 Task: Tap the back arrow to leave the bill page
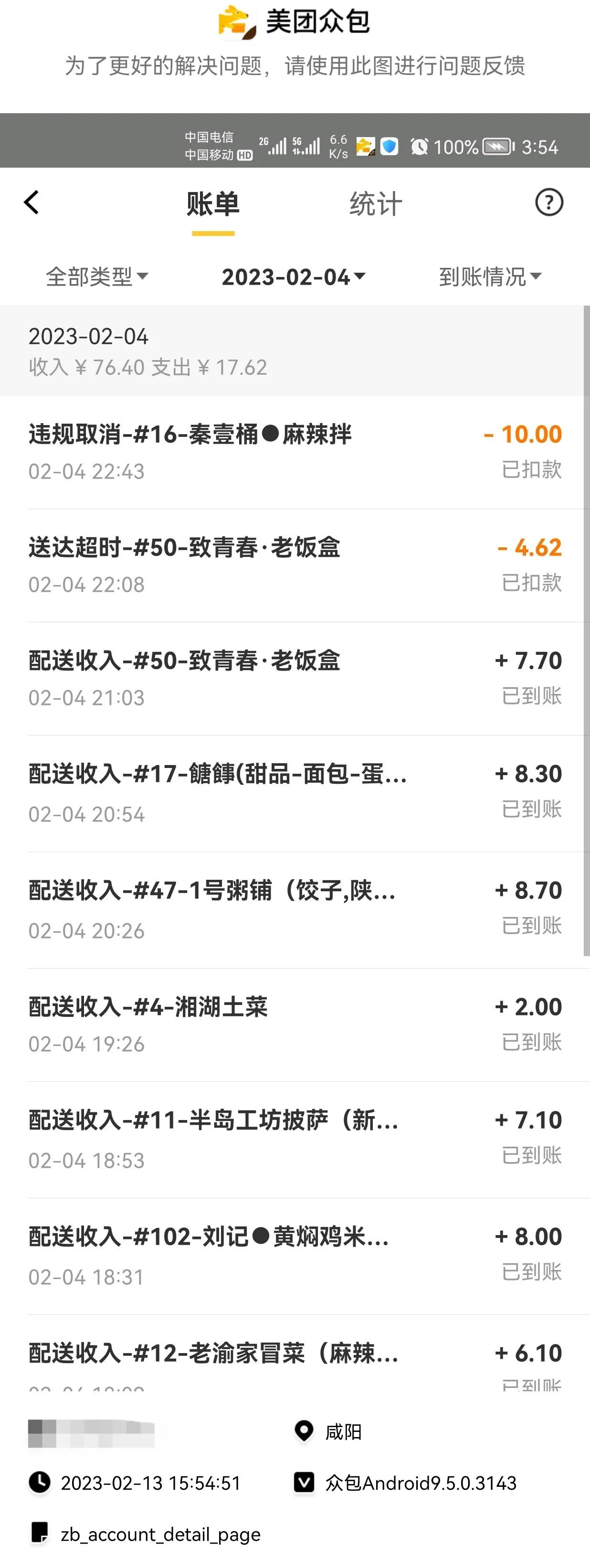[x=32, y=203]
